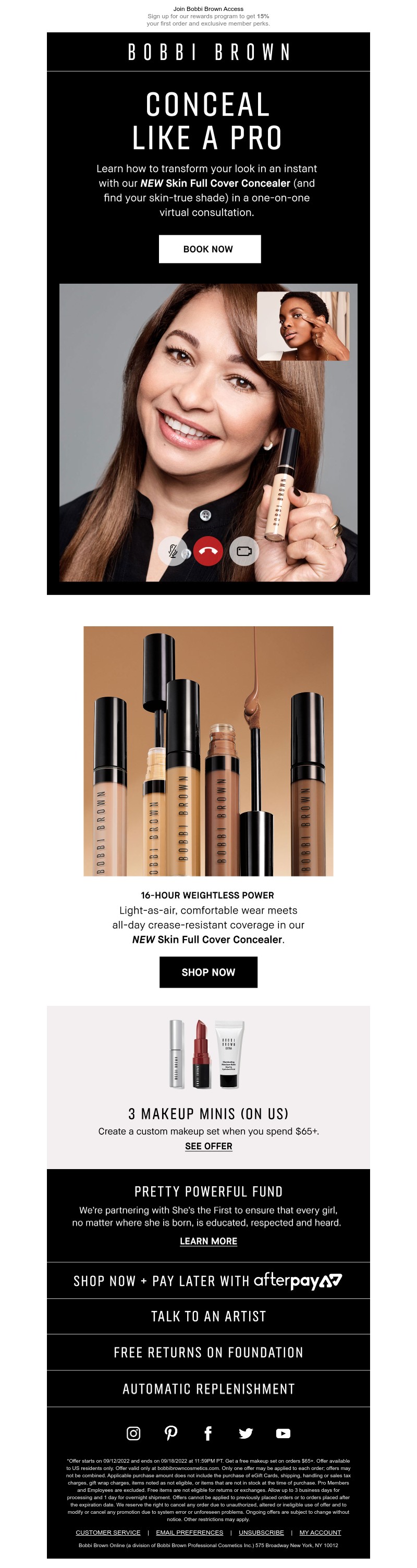Viewport: 417px width, 1568px height.
Task: Open the Facebook icon
Action: coord(207,1433)
